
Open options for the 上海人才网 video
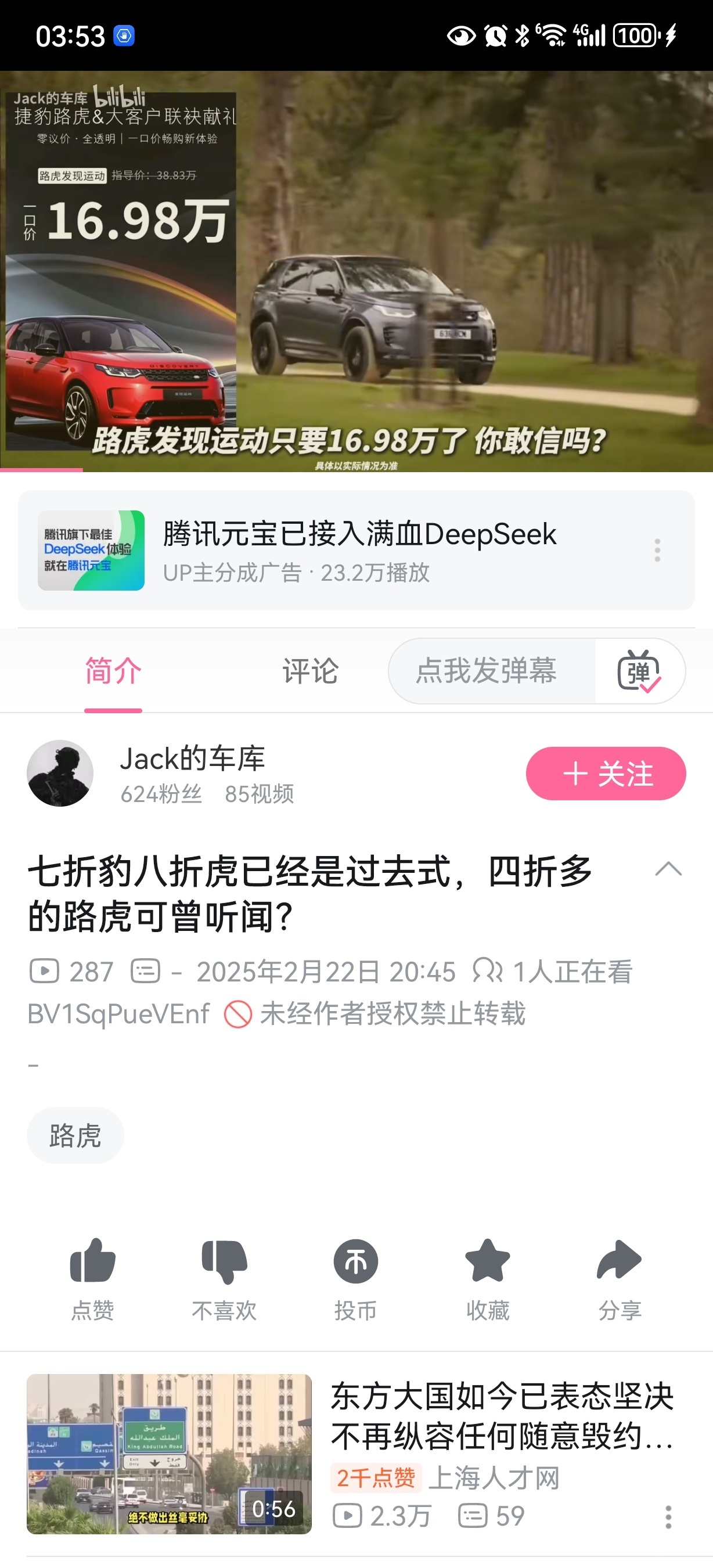(x=668, y=1517)
